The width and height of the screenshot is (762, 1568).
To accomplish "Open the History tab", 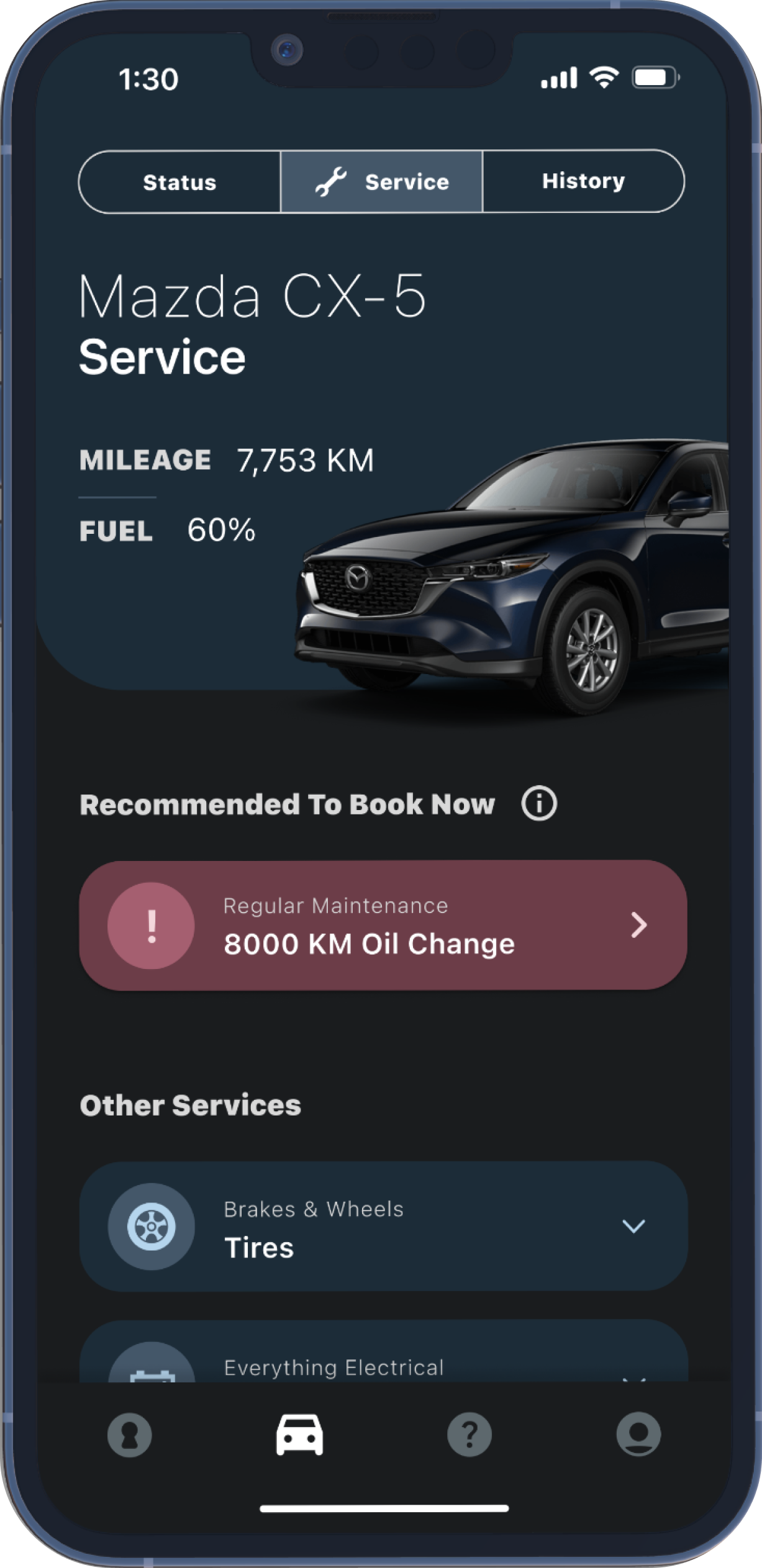I will click(583, 181).
